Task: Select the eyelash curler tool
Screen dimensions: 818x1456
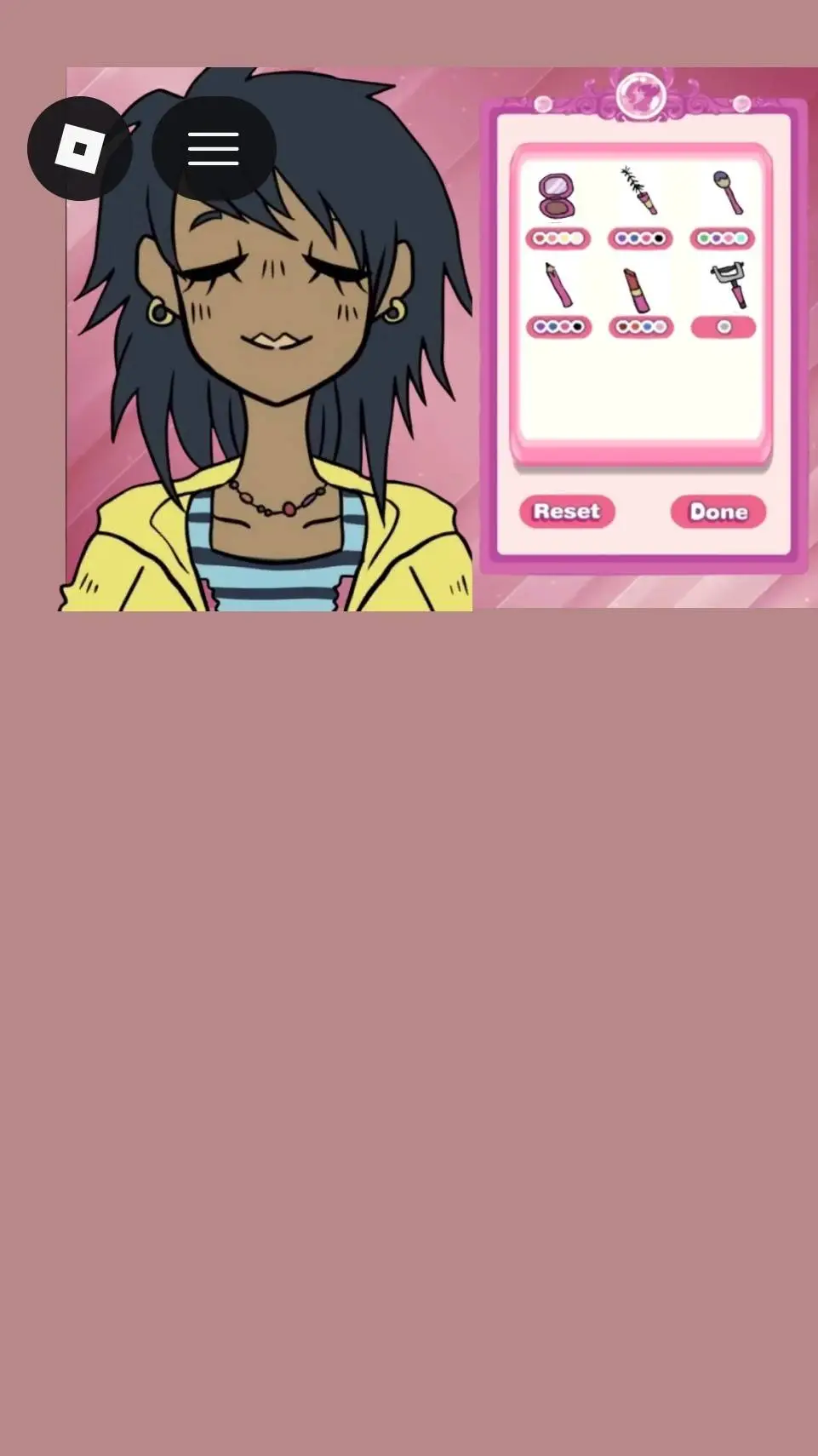Action: point(729,285)
